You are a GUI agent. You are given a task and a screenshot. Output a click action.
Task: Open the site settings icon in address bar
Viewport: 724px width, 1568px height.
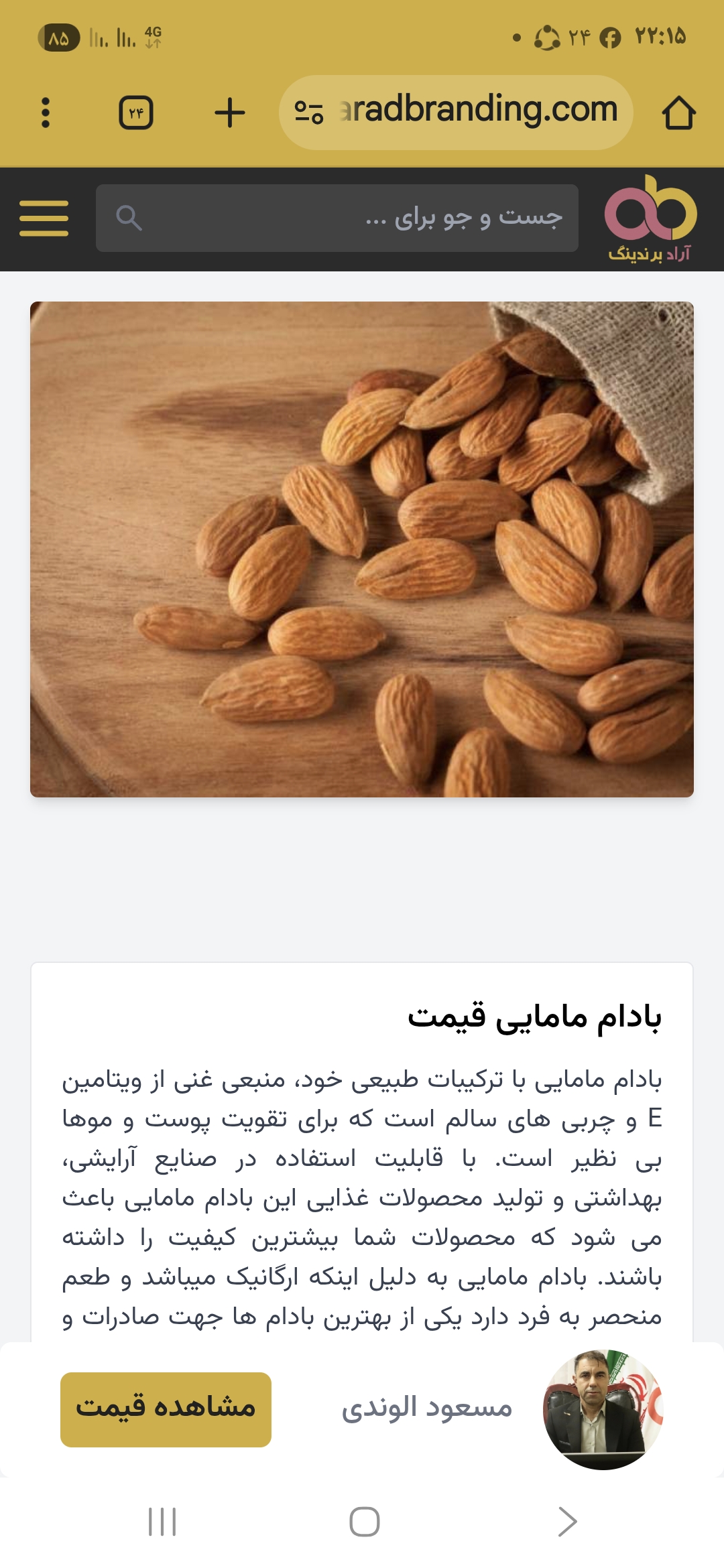pyautogui.click(x=309, y=112)
